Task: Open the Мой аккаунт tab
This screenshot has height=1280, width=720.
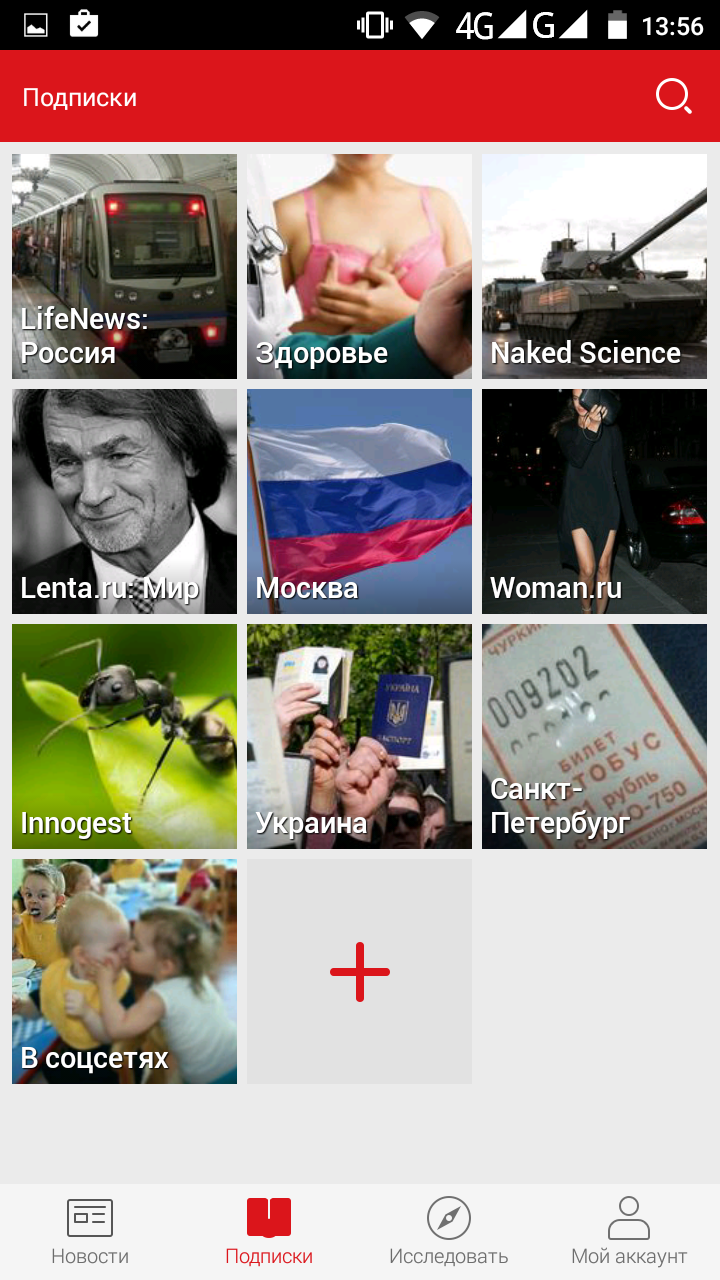Action: 629,1232
